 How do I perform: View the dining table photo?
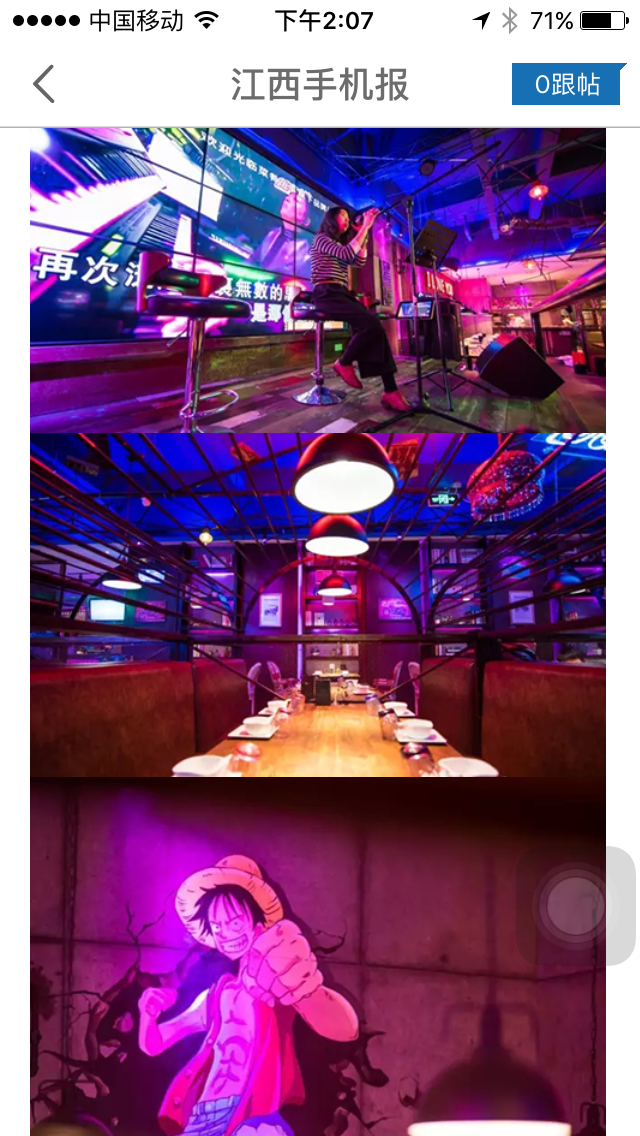[318, 605]
